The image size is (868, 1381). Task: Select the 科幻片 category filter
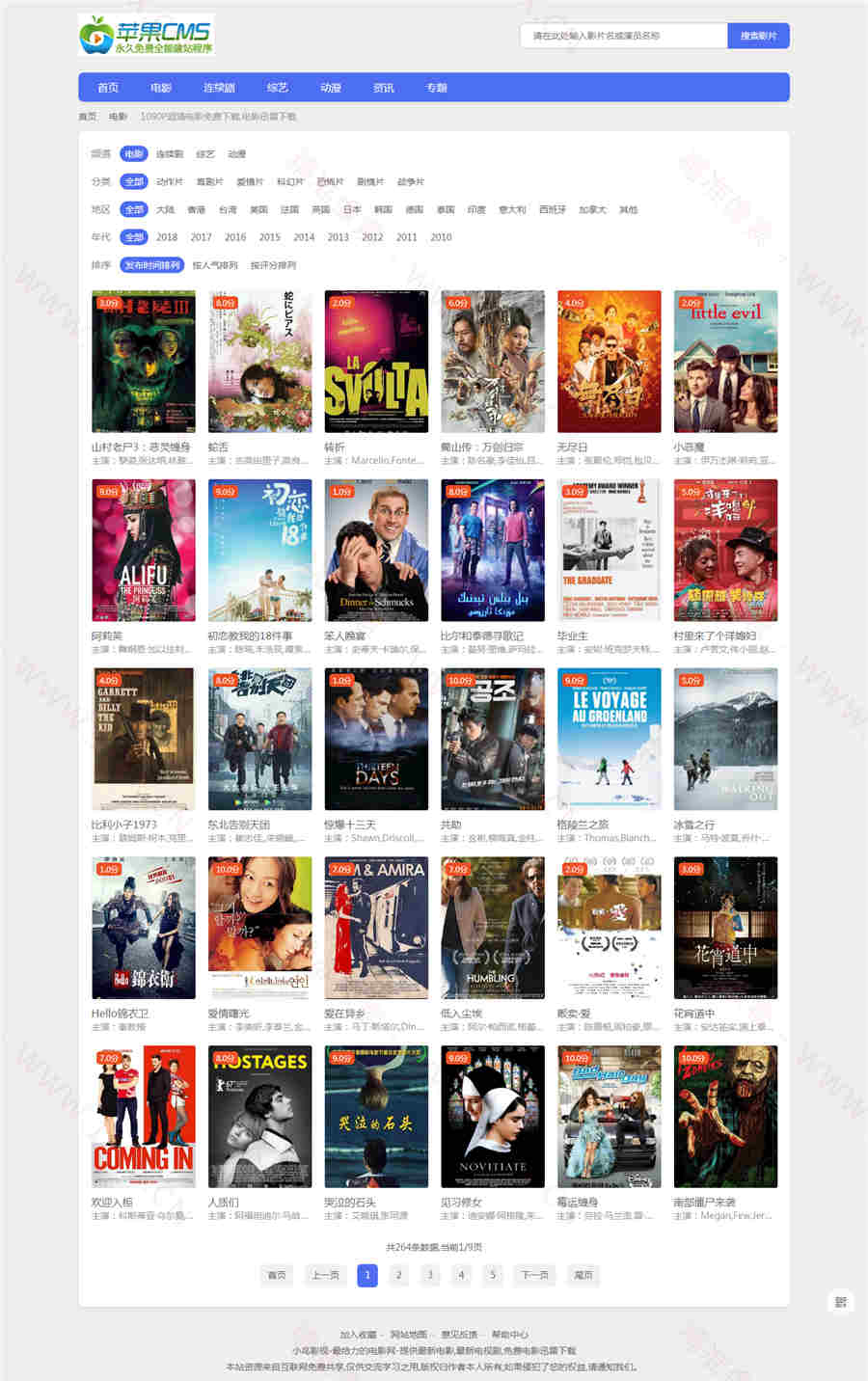[x=290, y=181]
